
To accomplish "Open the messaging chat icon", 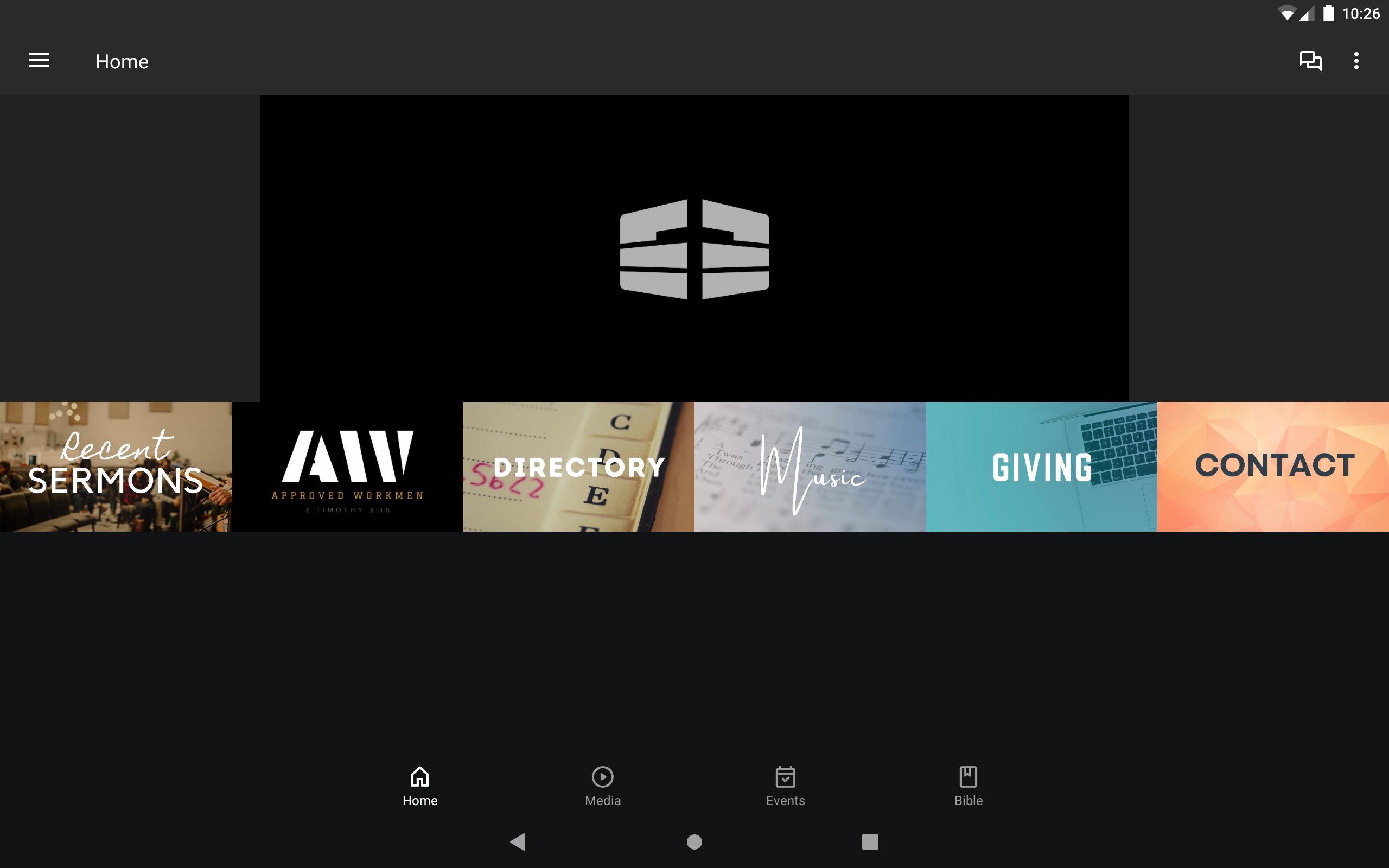I will click(x=1310, y=61).
